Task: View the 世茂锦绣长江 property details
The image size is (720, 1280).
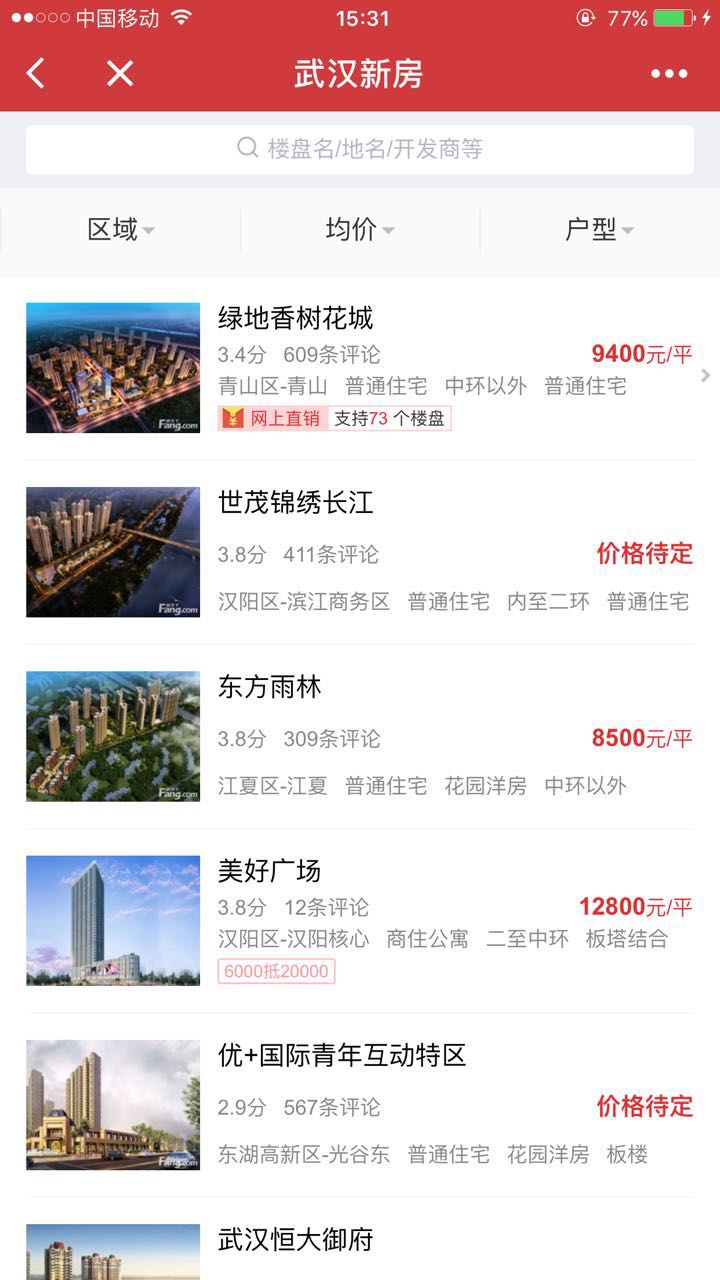Action: (296, 503)
